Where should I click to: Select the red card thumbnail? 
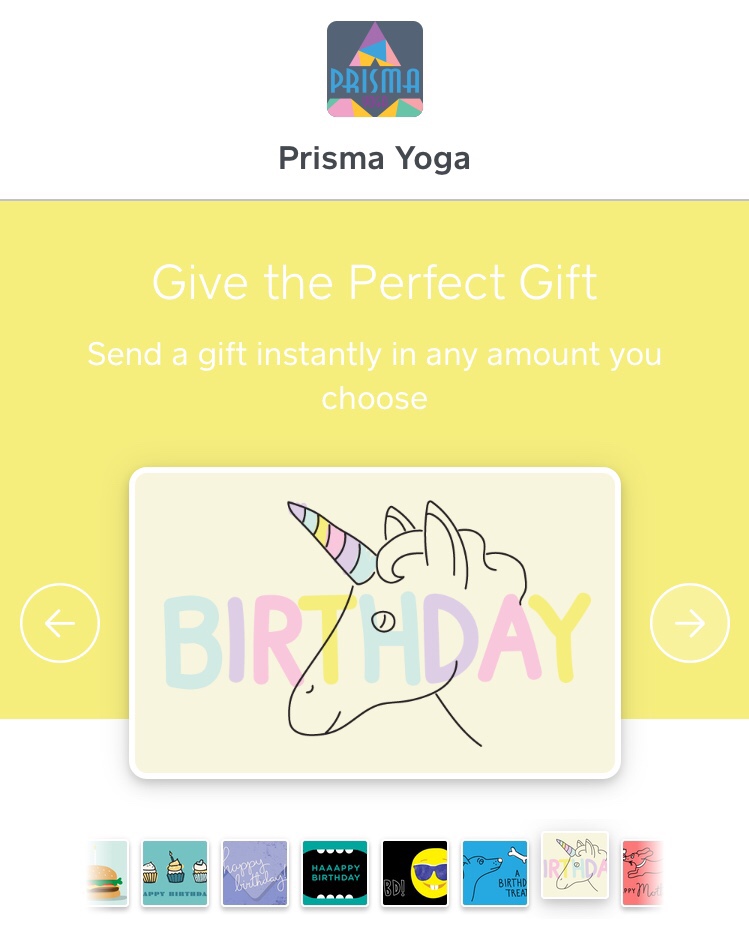[x=642, y=873]
